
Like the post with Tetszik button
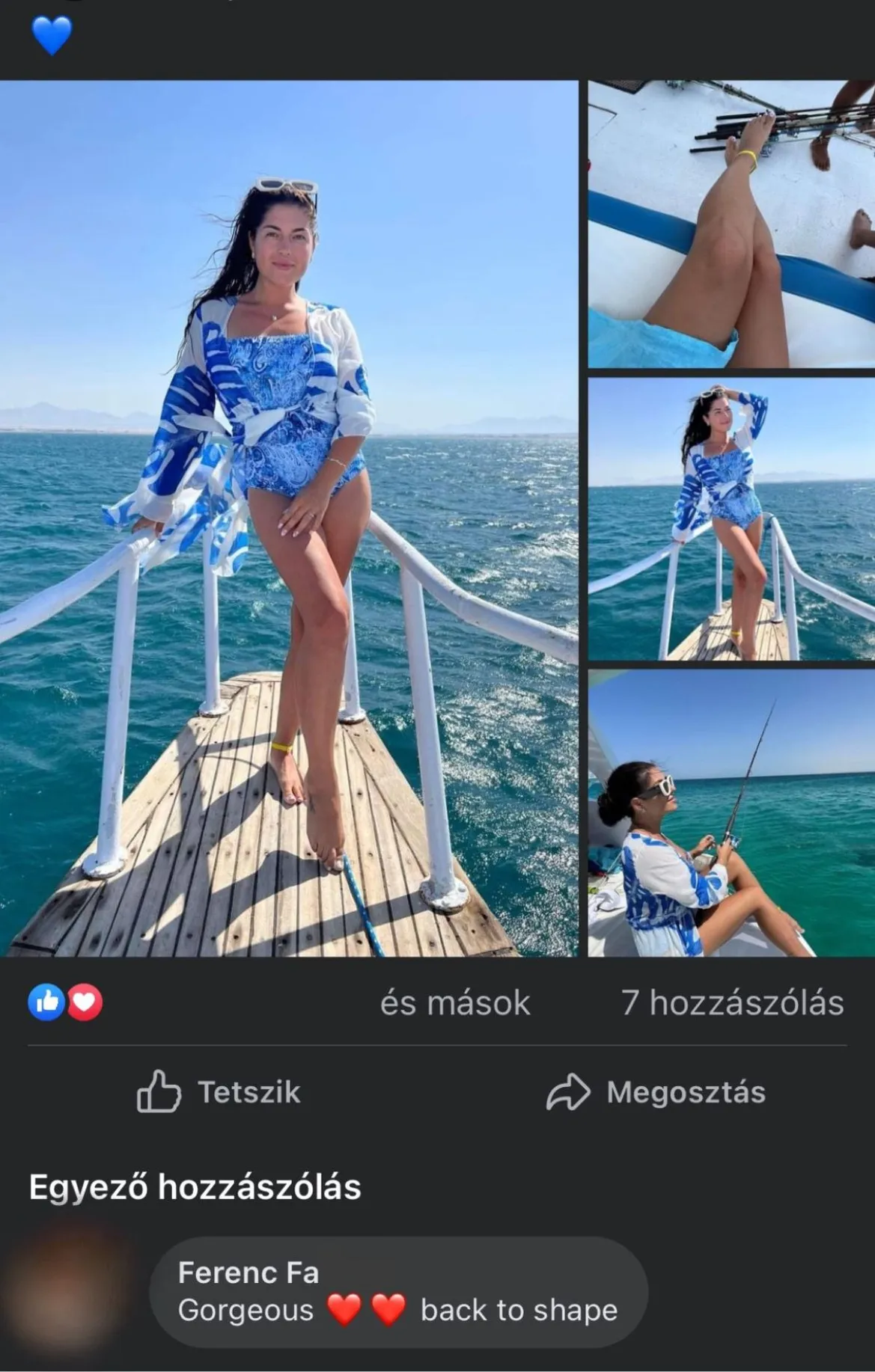(219, 1092)
